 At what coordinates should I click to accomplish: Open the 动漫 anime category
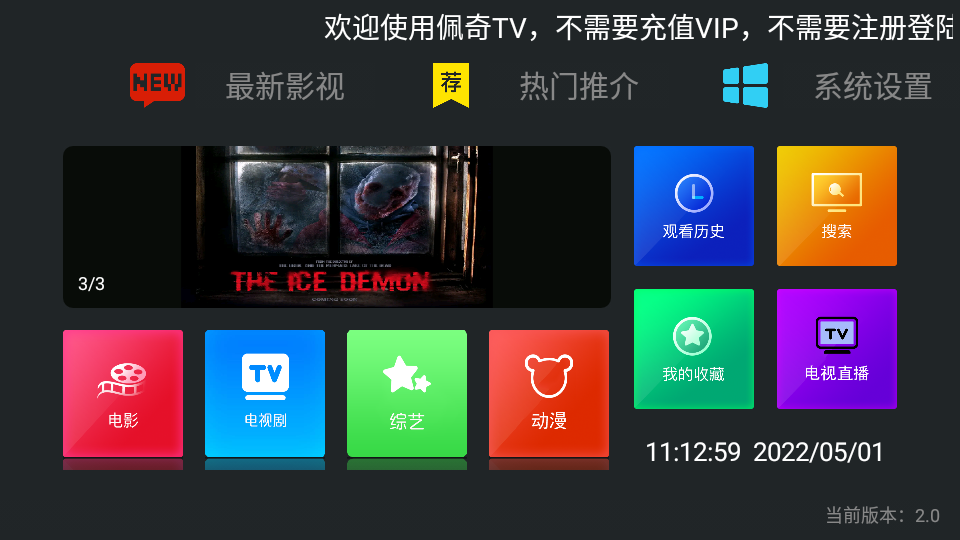tap(549, 393)
